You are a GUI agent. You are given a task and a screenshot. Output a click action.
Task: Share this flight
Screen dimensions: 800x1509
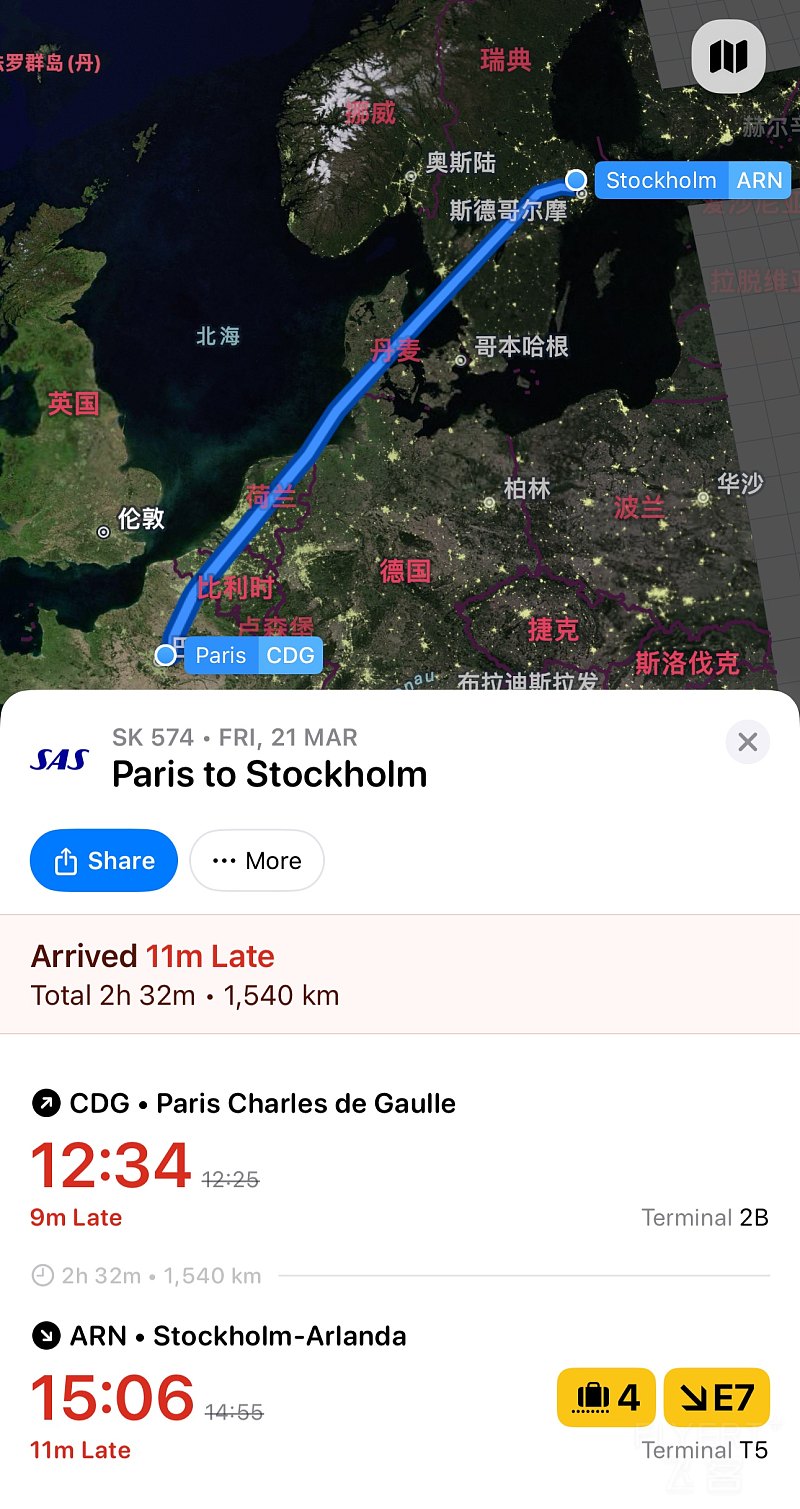tap(104, 860)
